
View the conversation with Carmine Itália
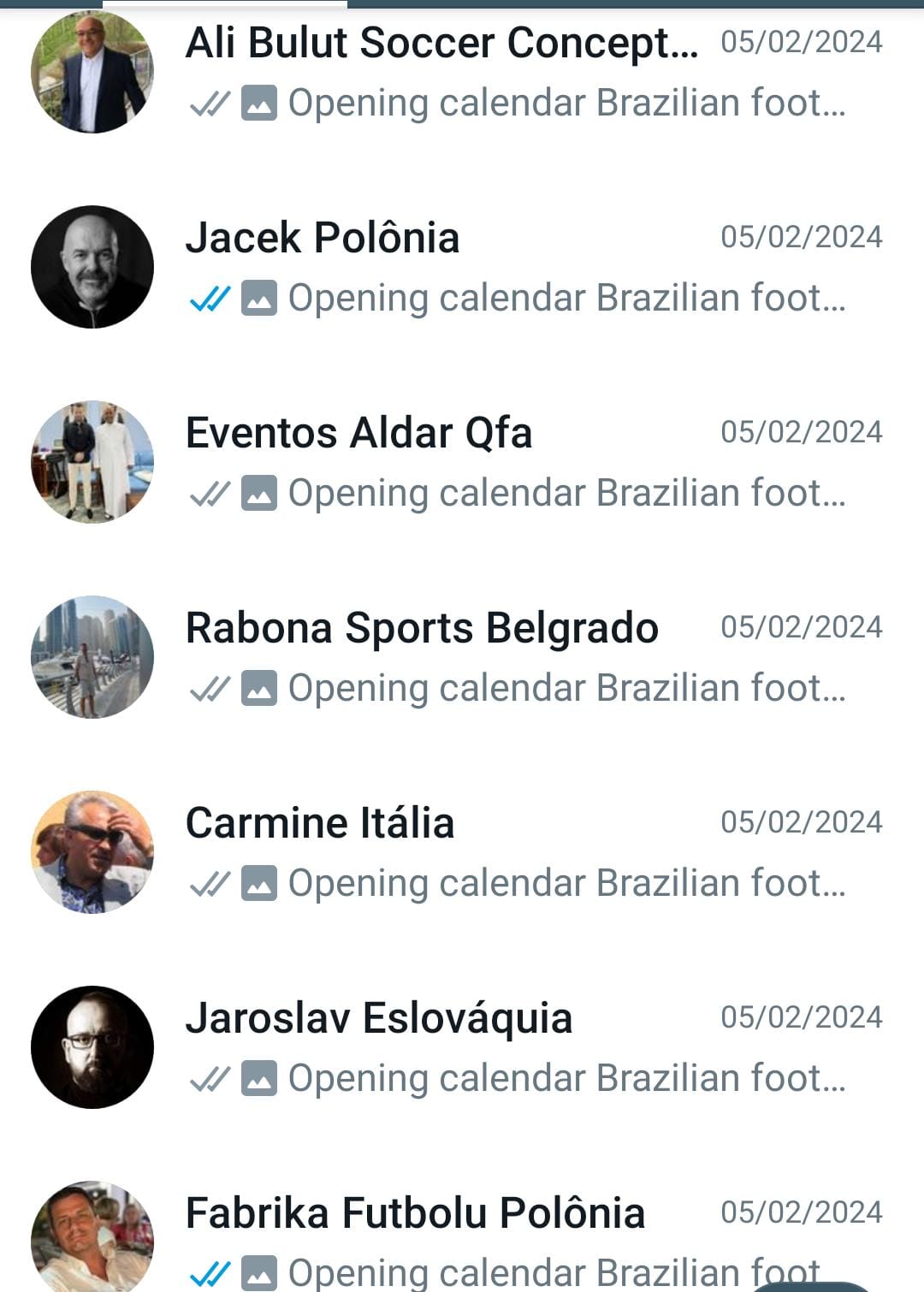pyautogui.click(x=513, y=852)
